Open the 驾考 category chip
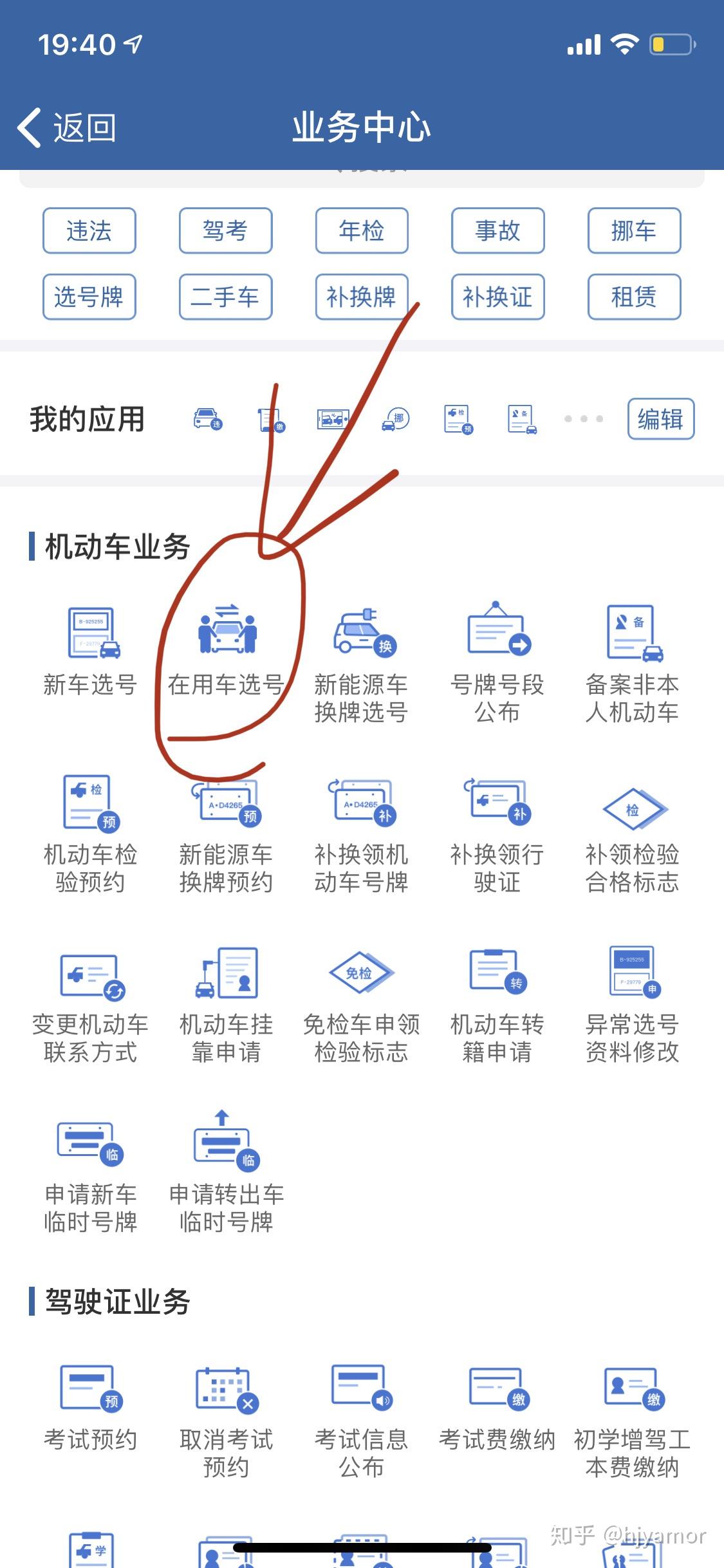This screenshot has width=724, height=1568. click(225, 230)
